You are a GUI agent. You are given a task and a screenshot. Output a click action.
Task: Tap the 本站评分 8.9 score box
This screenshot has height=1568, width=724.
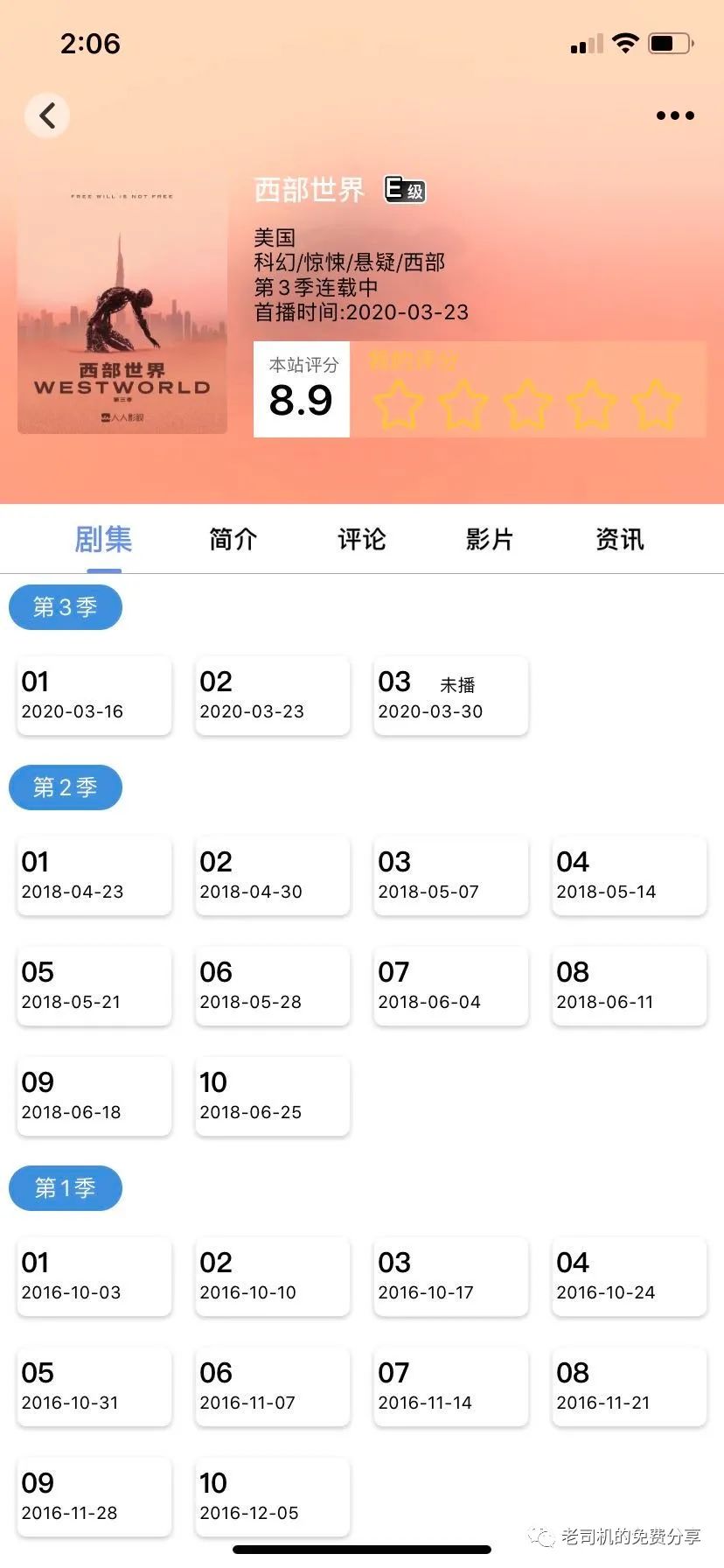(x=301, y=389)
